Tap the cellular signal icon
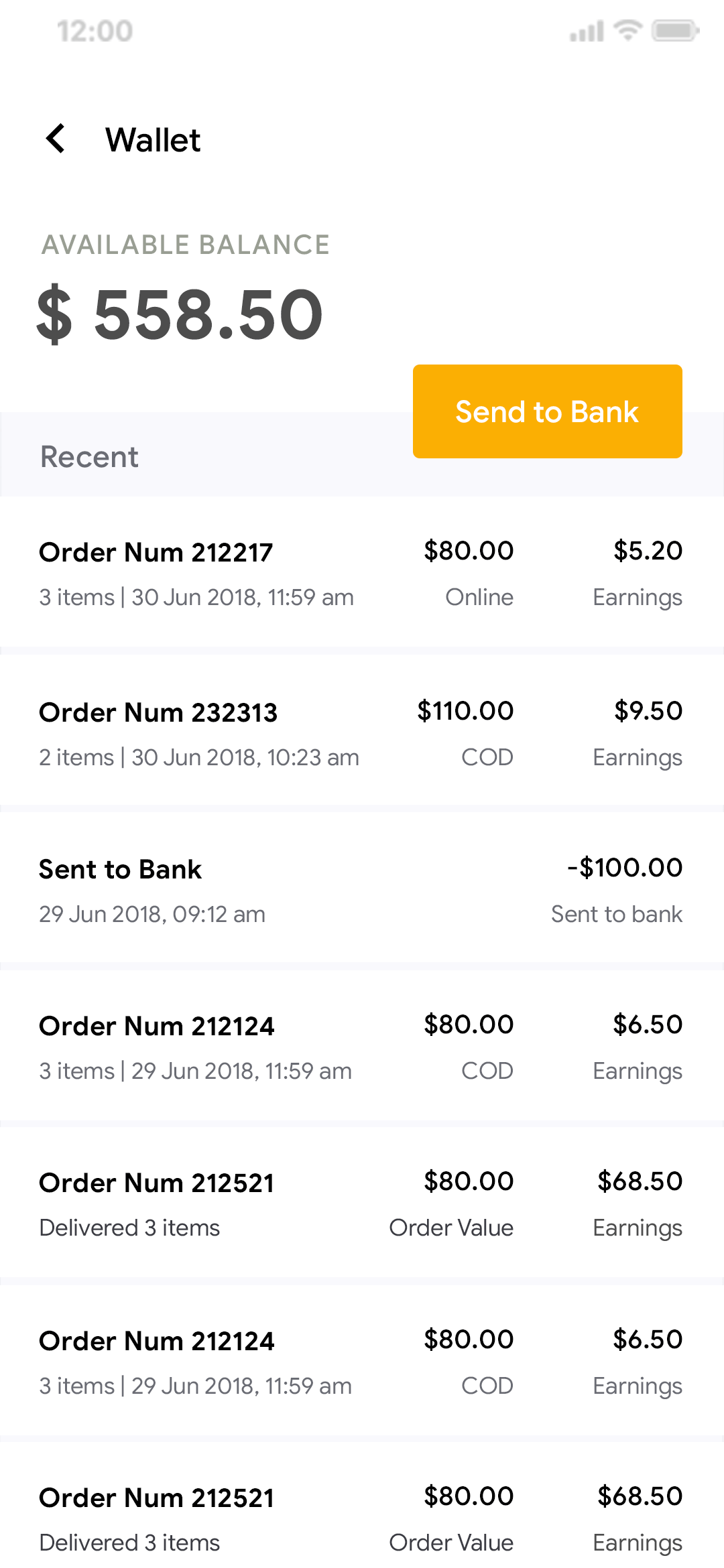This screenshot has height=1568, width=724. (585, 30)
